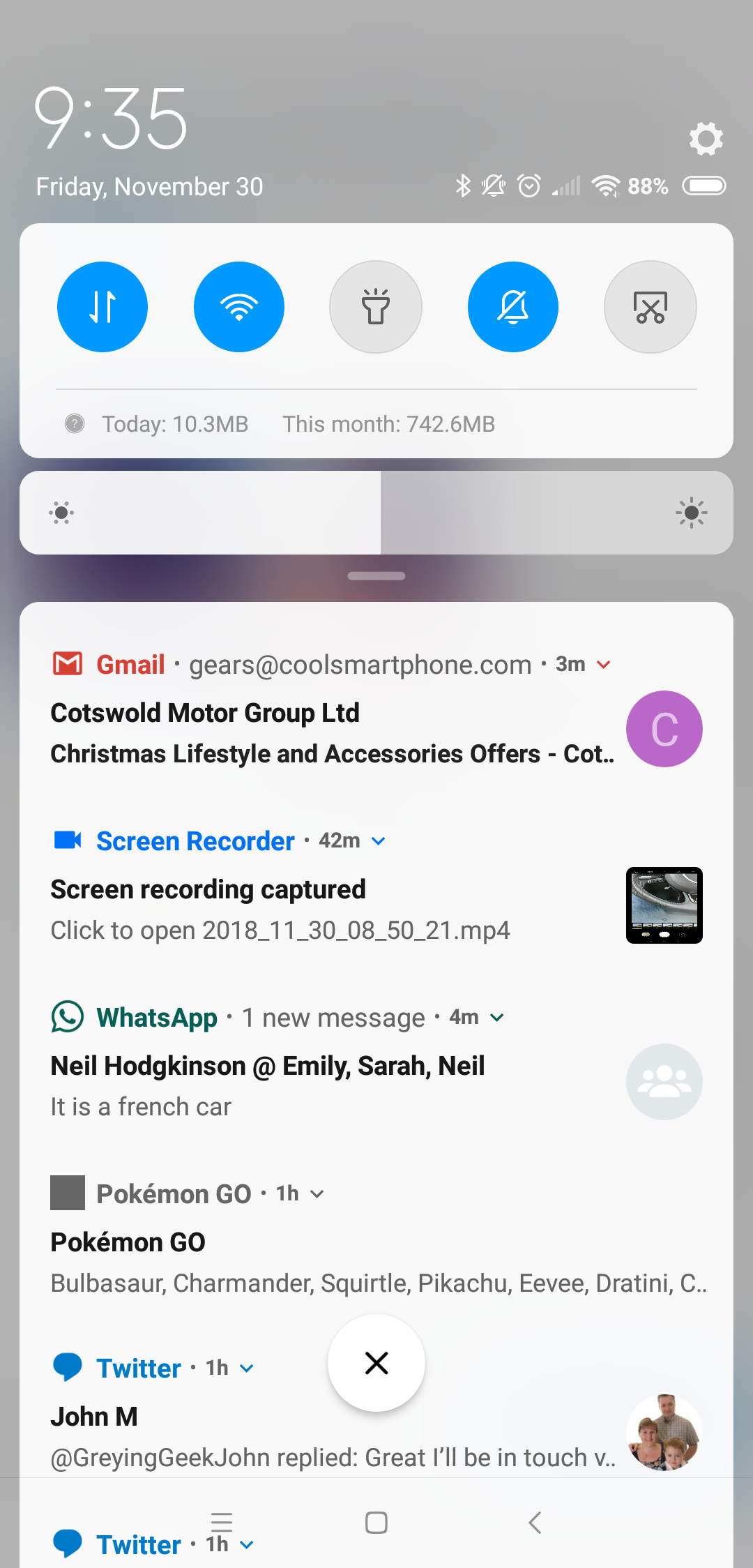The width and height of the screenshot is (753, 1568).
Task: Expand the Gmail notification chevron
Action: coord(604,665)
